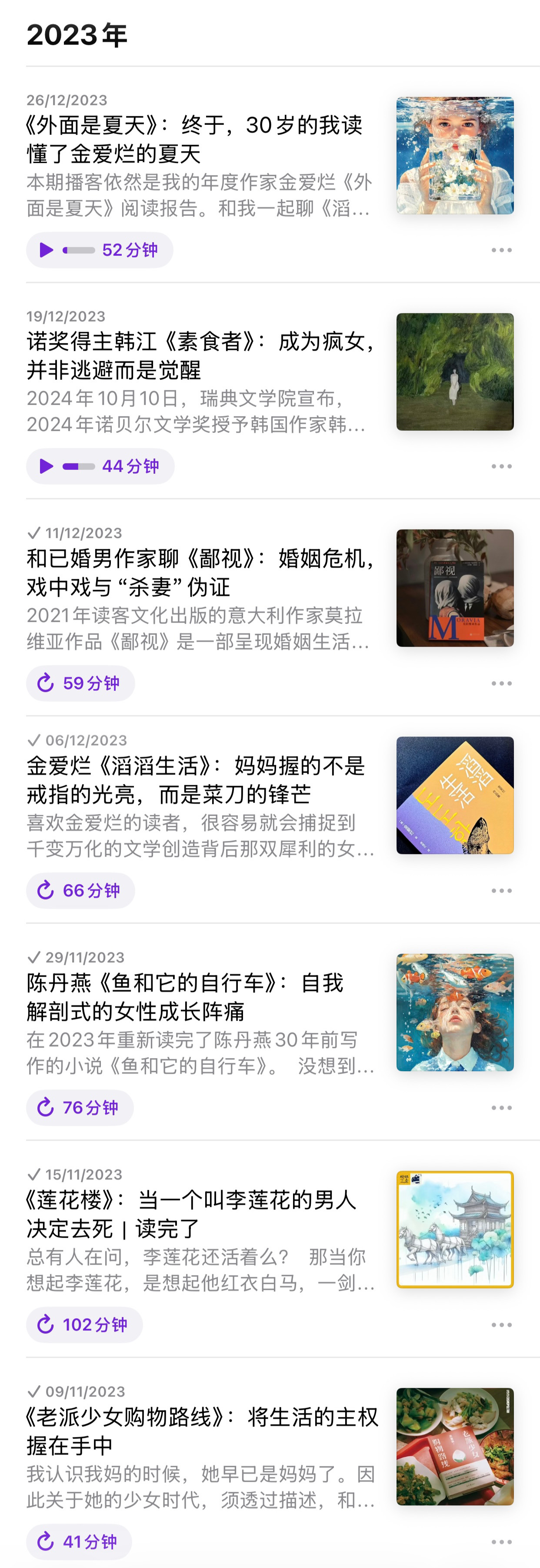540x1568 pixels.
Task: Open the episode 和已婚男作家聊《鄙视》
Action: coord(201,572)
